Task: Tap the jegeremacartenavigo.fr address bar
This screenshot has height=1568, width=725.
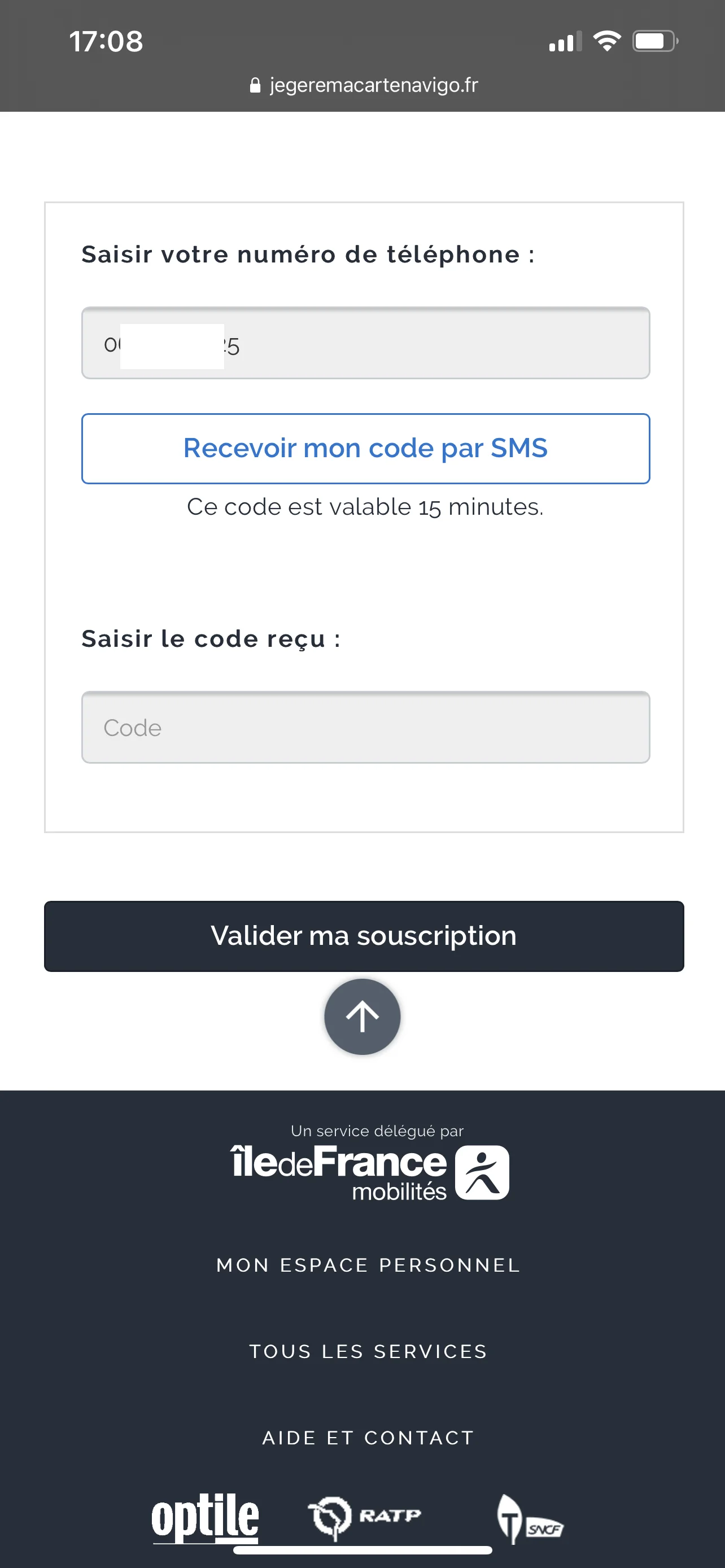Action: pos(364,85)
